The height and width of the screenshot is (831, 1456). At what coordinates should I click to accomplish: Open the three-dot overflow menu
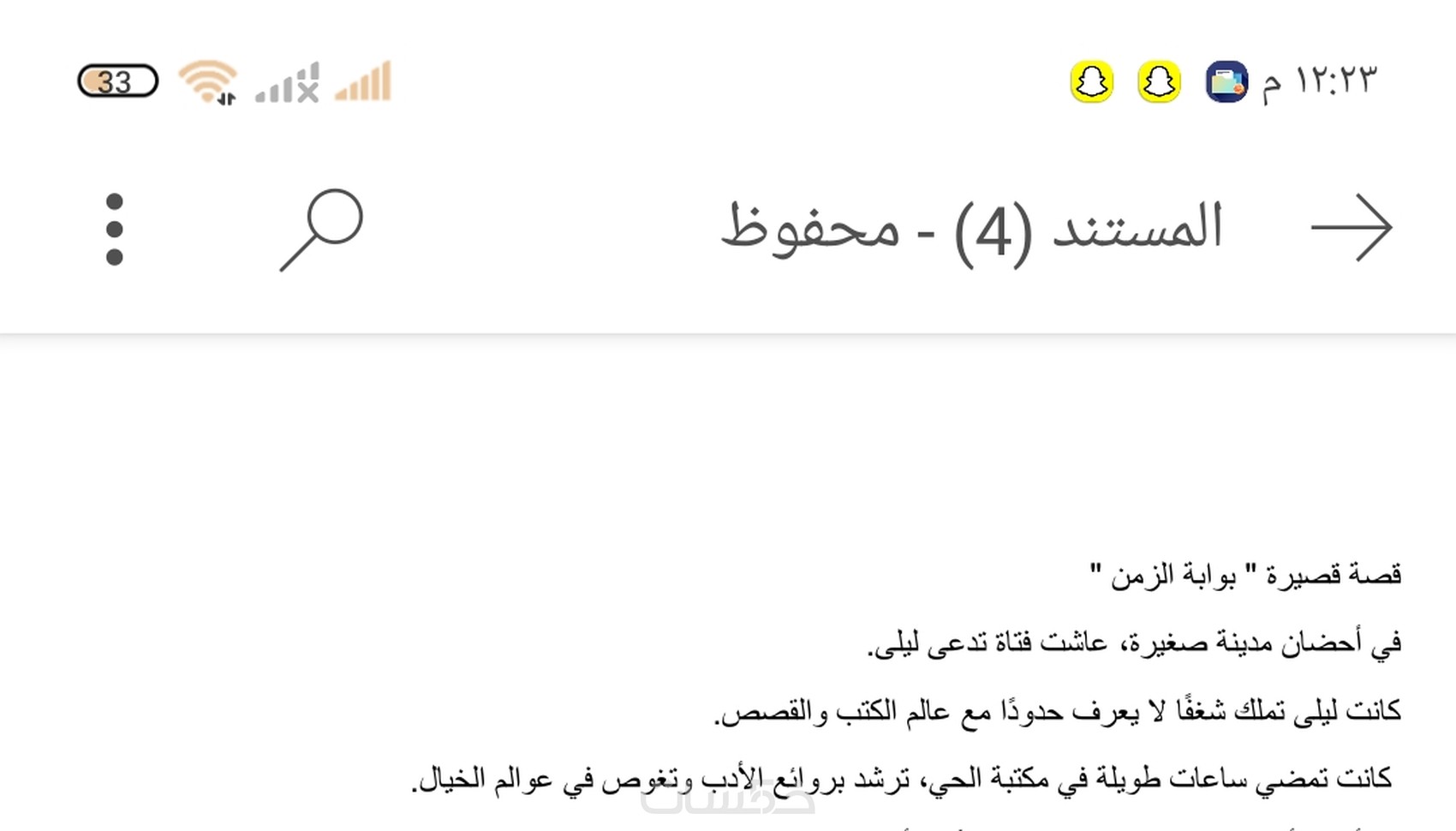click(x=114, y=229)
